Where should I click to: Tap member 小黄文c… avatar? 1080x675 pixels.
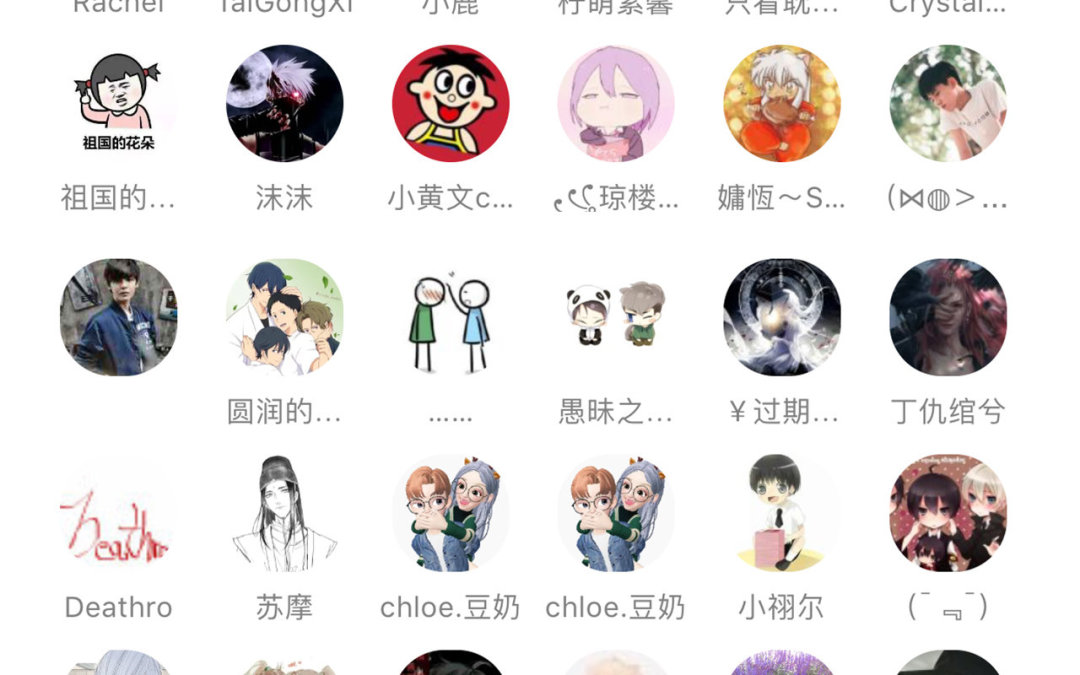(x=451, y=104)
